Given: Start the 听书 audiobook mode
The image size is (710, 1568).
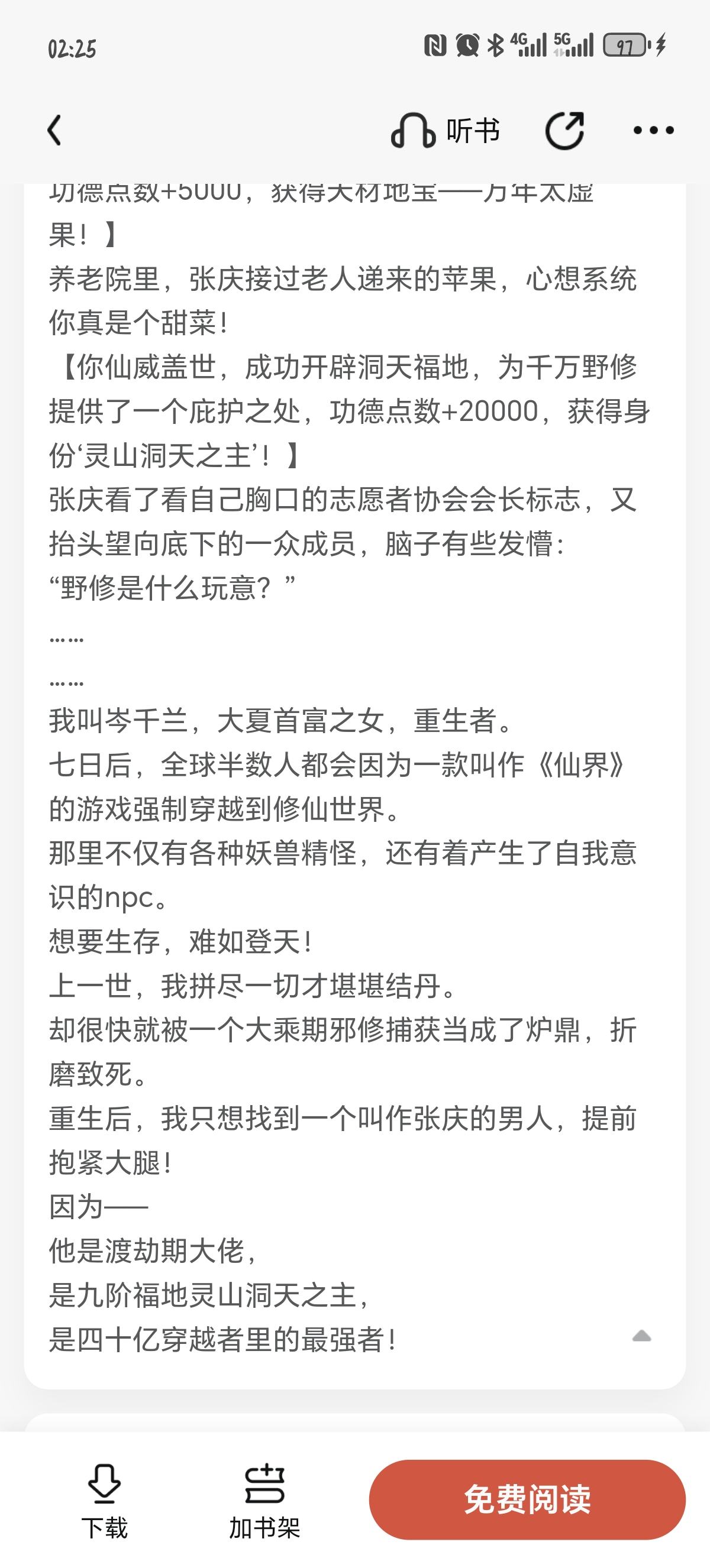Looking at the screenshot, I should [x=445, y=130].
